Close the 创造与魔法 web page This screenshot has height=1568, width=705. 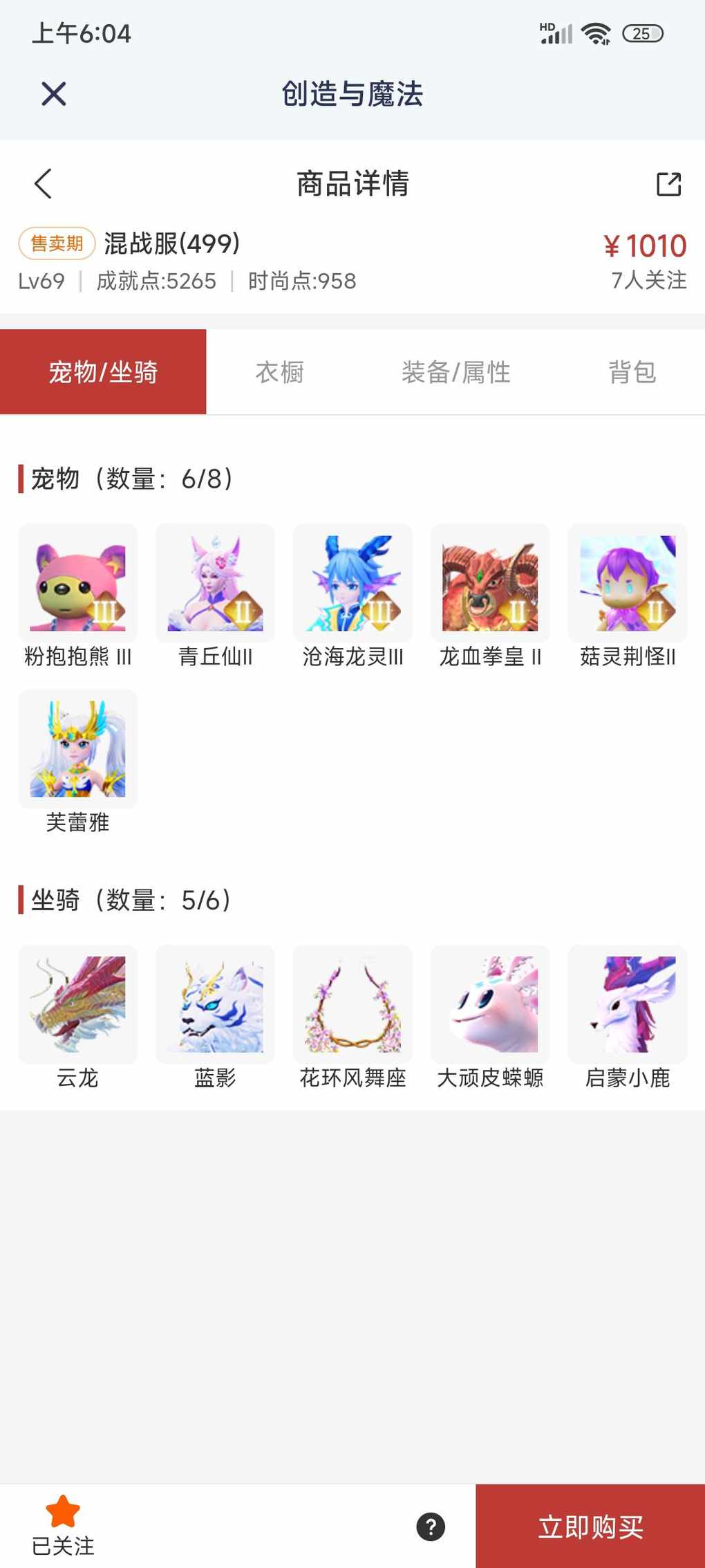coord(53,93)
